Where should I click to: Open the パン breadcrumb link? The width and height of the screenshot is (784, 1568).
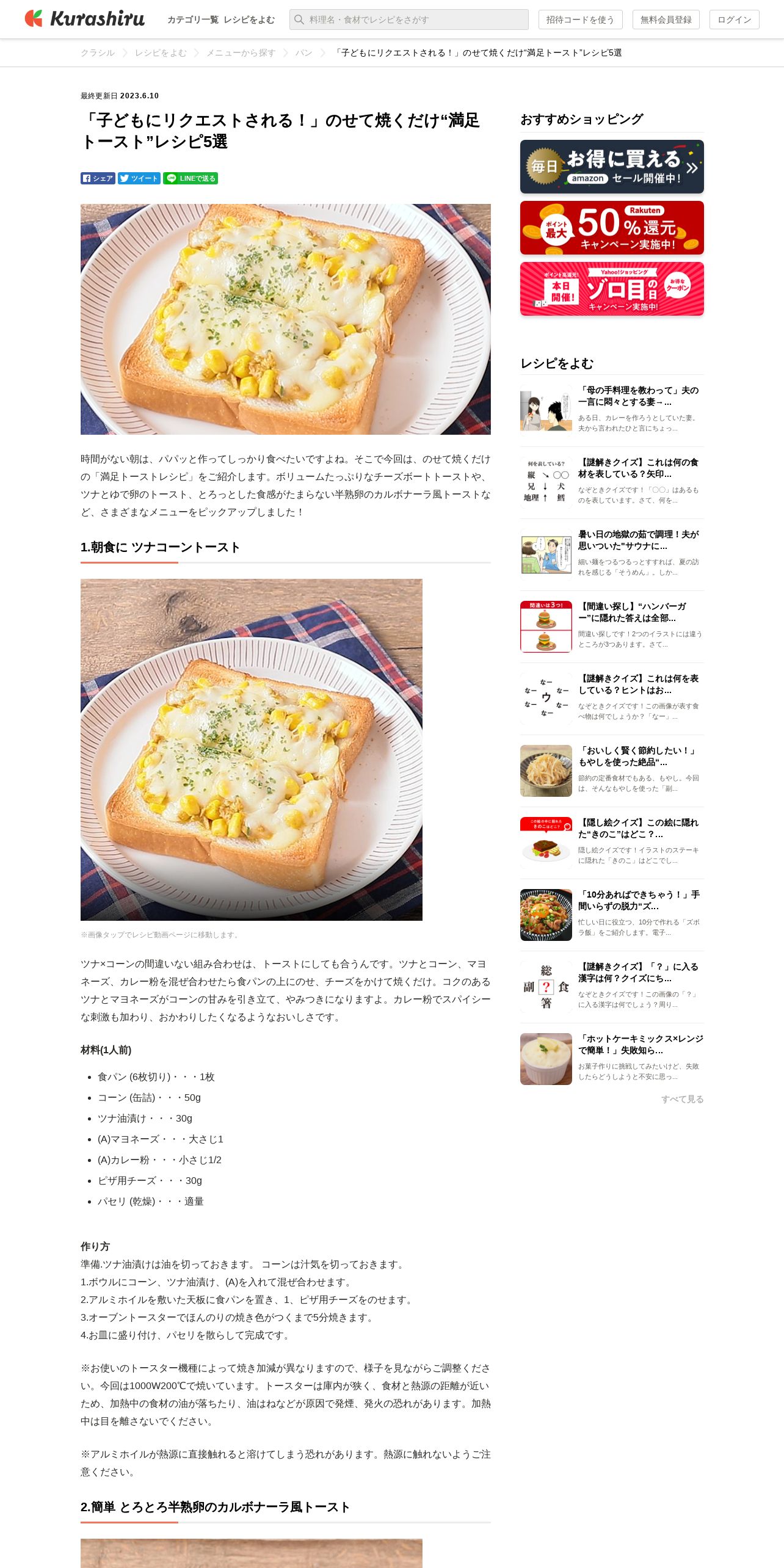(303, 53)
